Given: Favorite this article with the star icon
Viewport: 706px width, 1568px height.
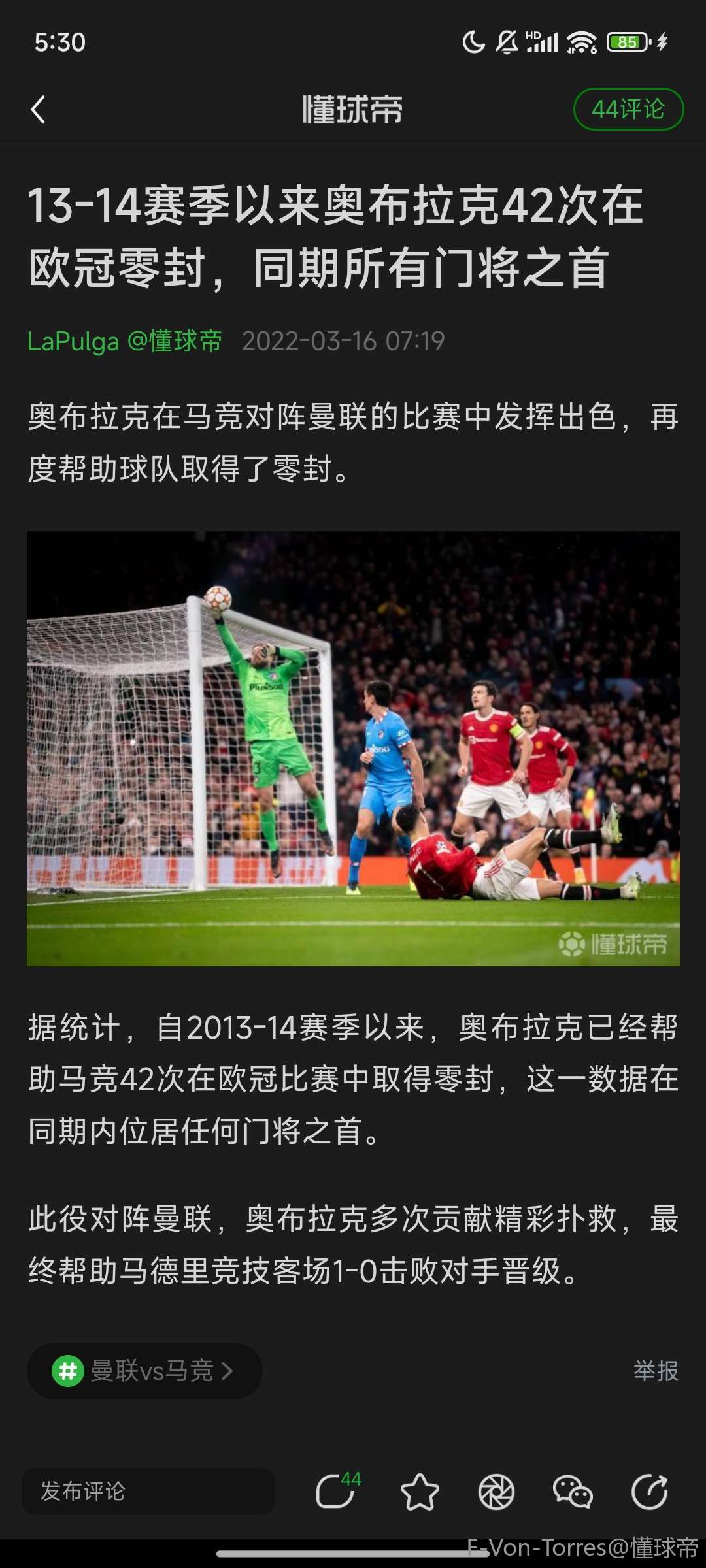Looking at the screenshot, I should pyautogui.click(x=419, y=1492).
